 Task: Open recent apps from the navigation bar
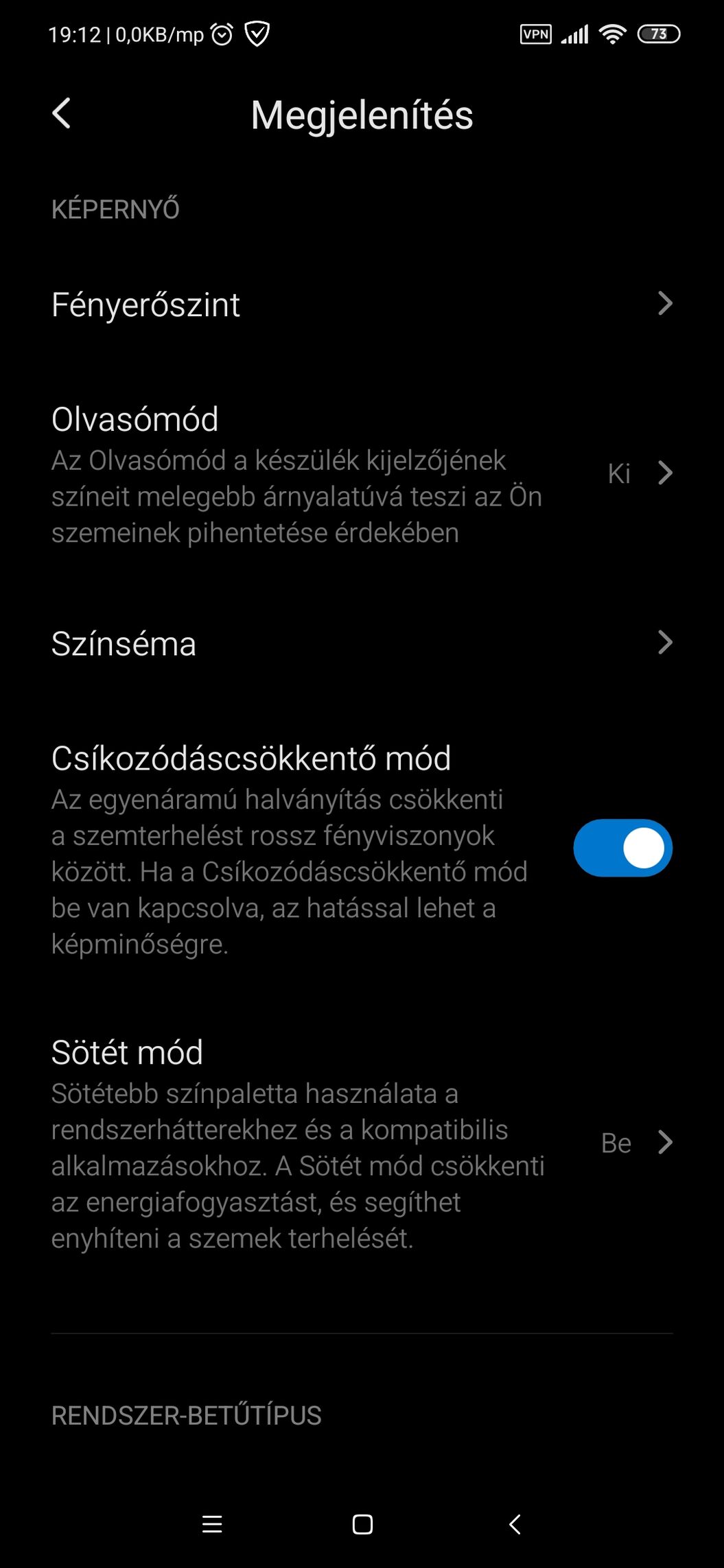point(212,1524)
